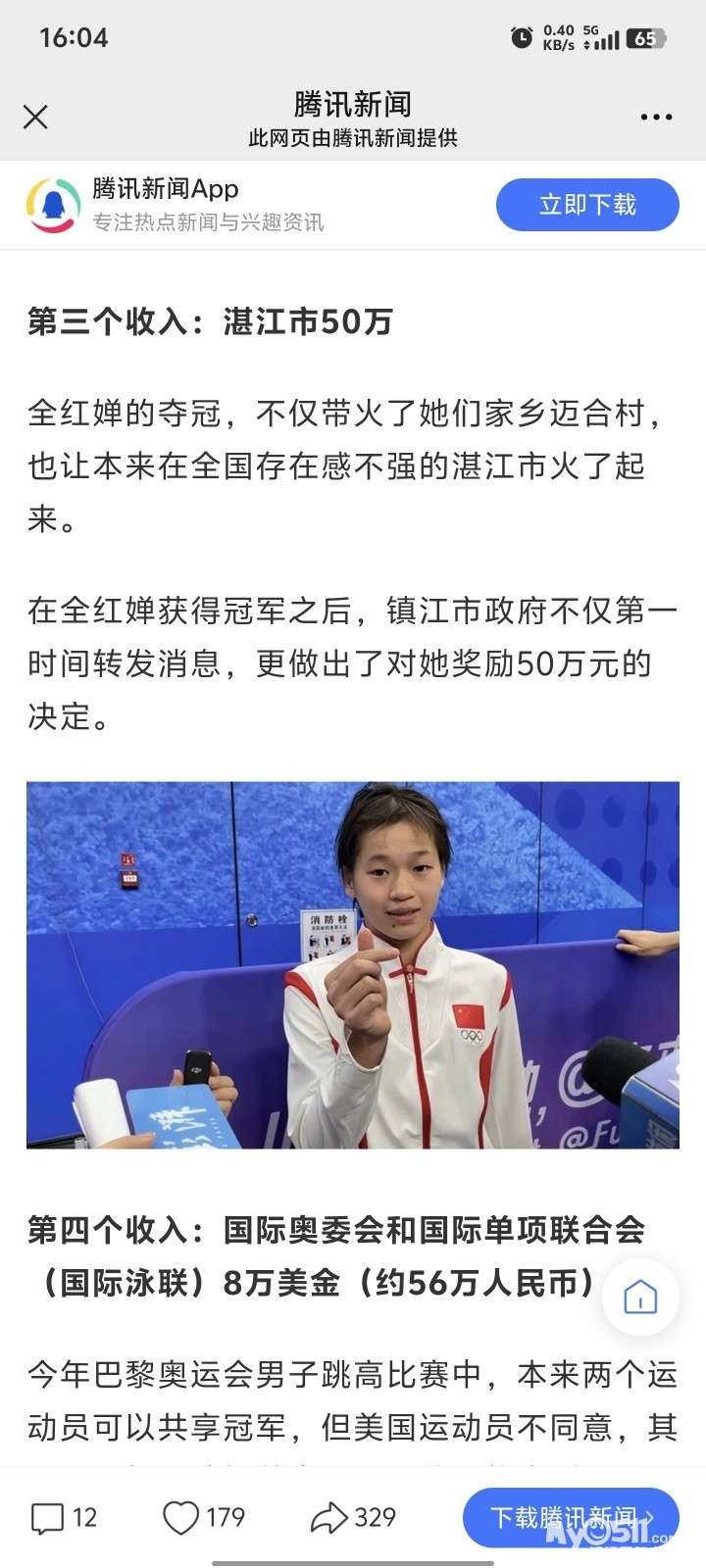View the article photo of the athlete
This screenshot has height=1568, width=706.
(x=353, y=964)
